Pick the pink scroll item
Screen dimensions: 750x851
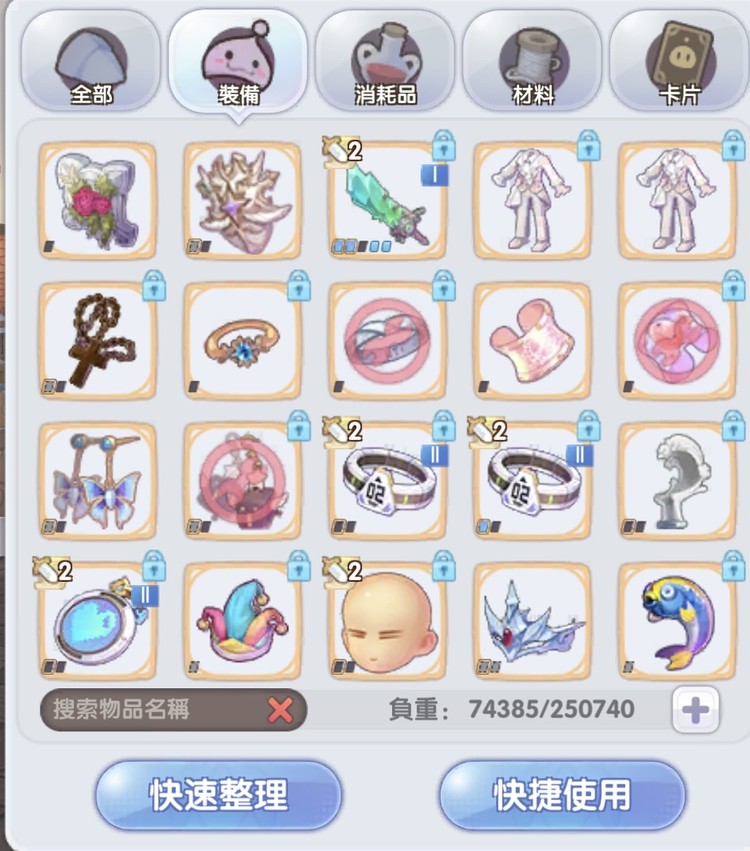532,341
